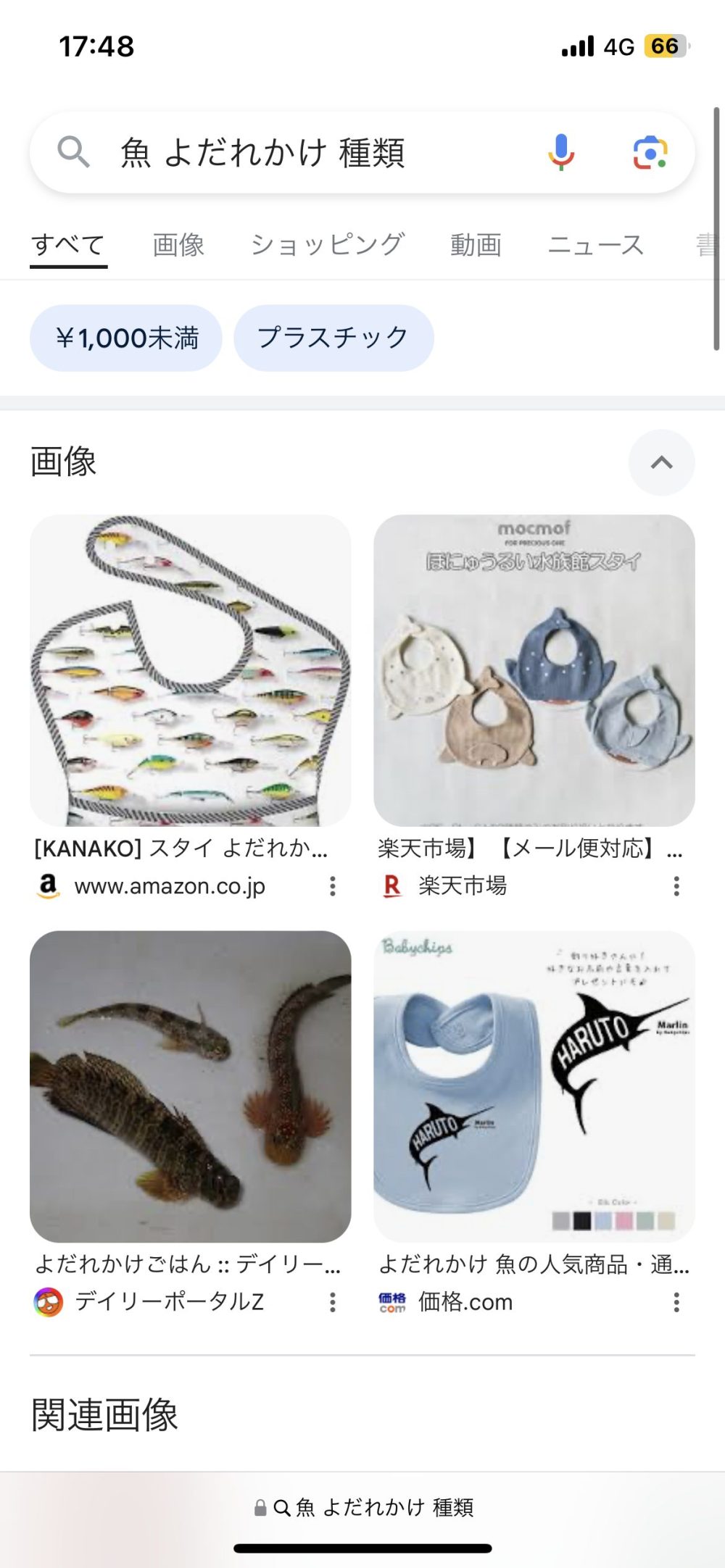Image resolution: width=725 pixels, height=1568 pixels.
Task: Switch to the ショッピング tab
Action: (x=327, y=245)
